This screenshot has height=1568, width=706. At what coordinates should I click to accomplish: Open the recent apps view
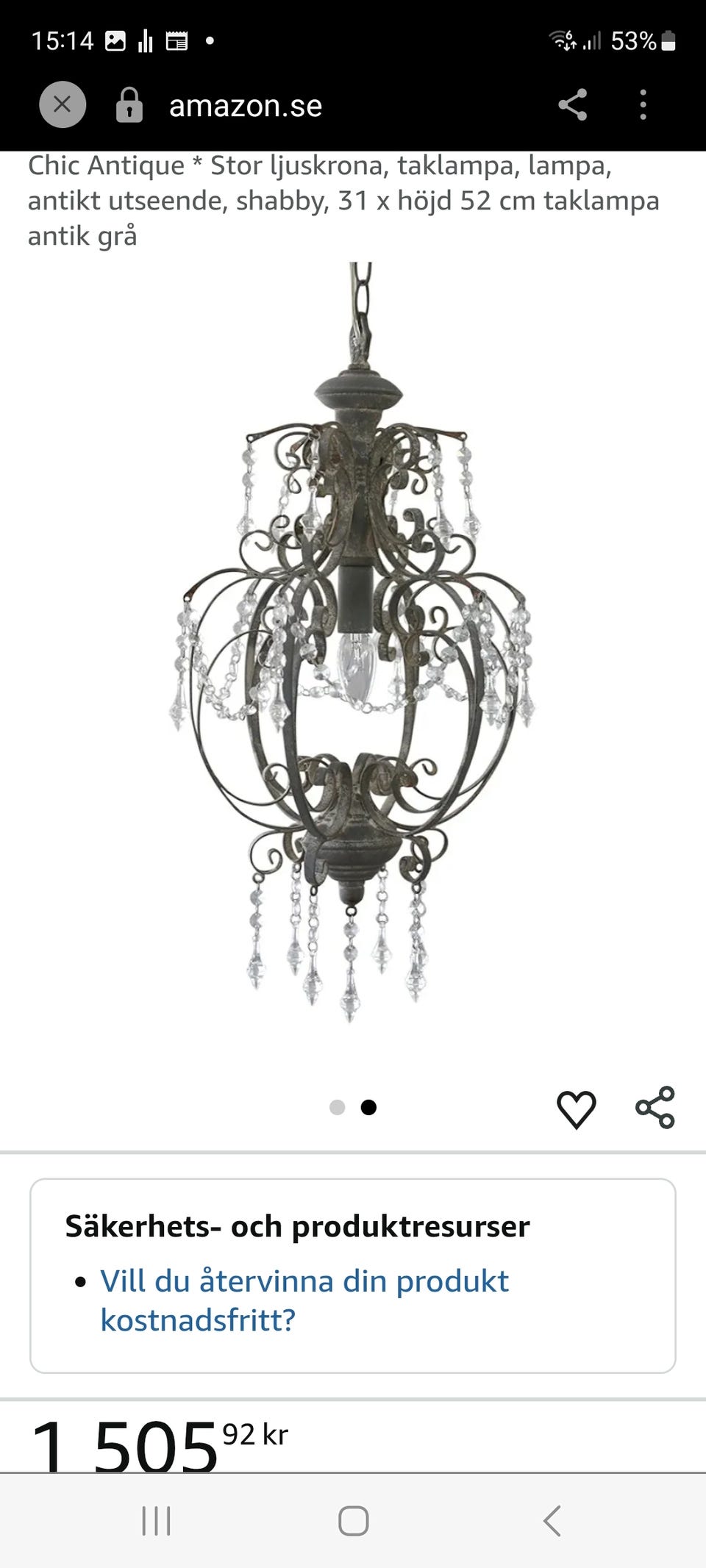click(156, 1520)
